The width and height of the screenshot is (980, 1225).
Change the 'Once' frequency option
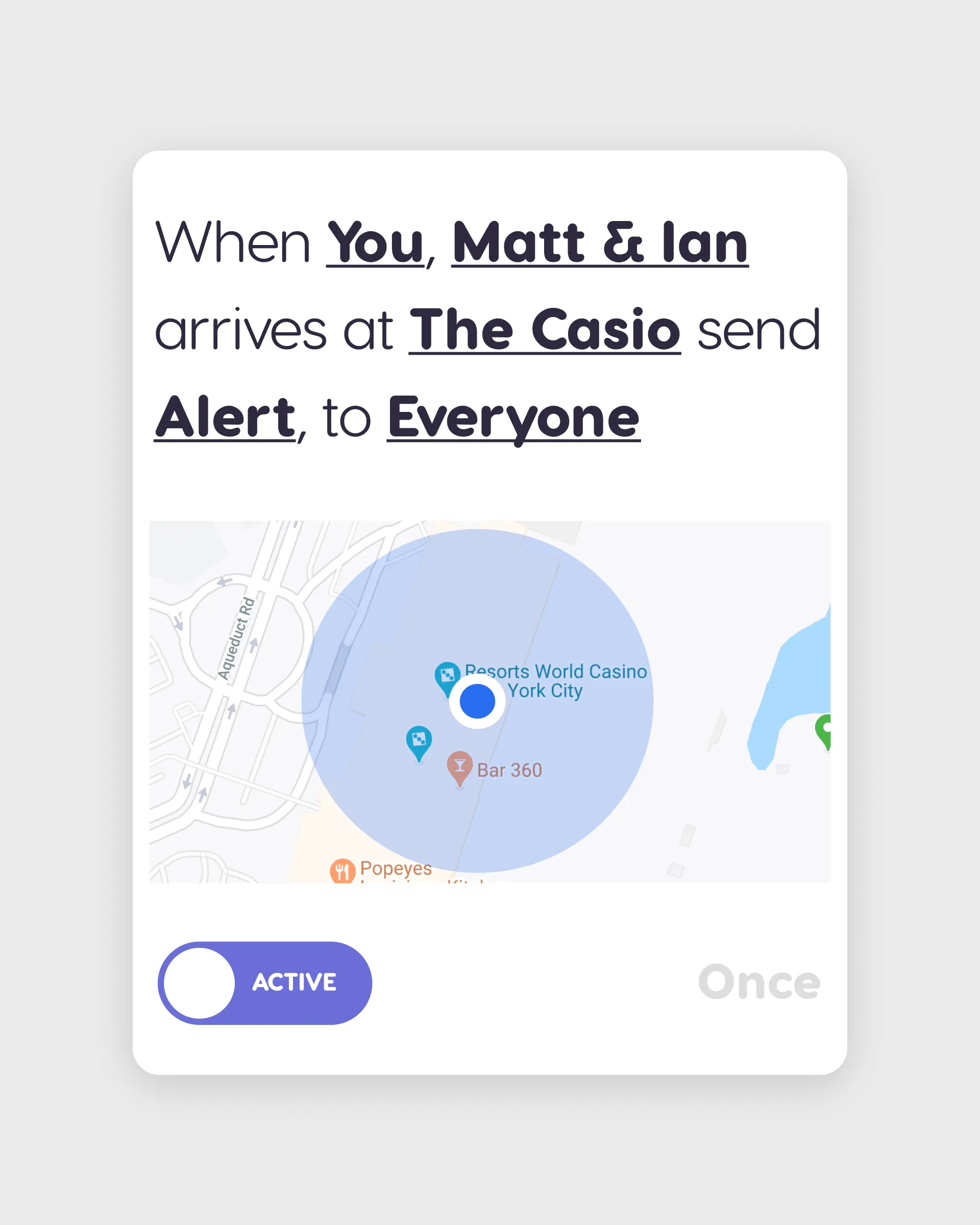coord(758,983)
